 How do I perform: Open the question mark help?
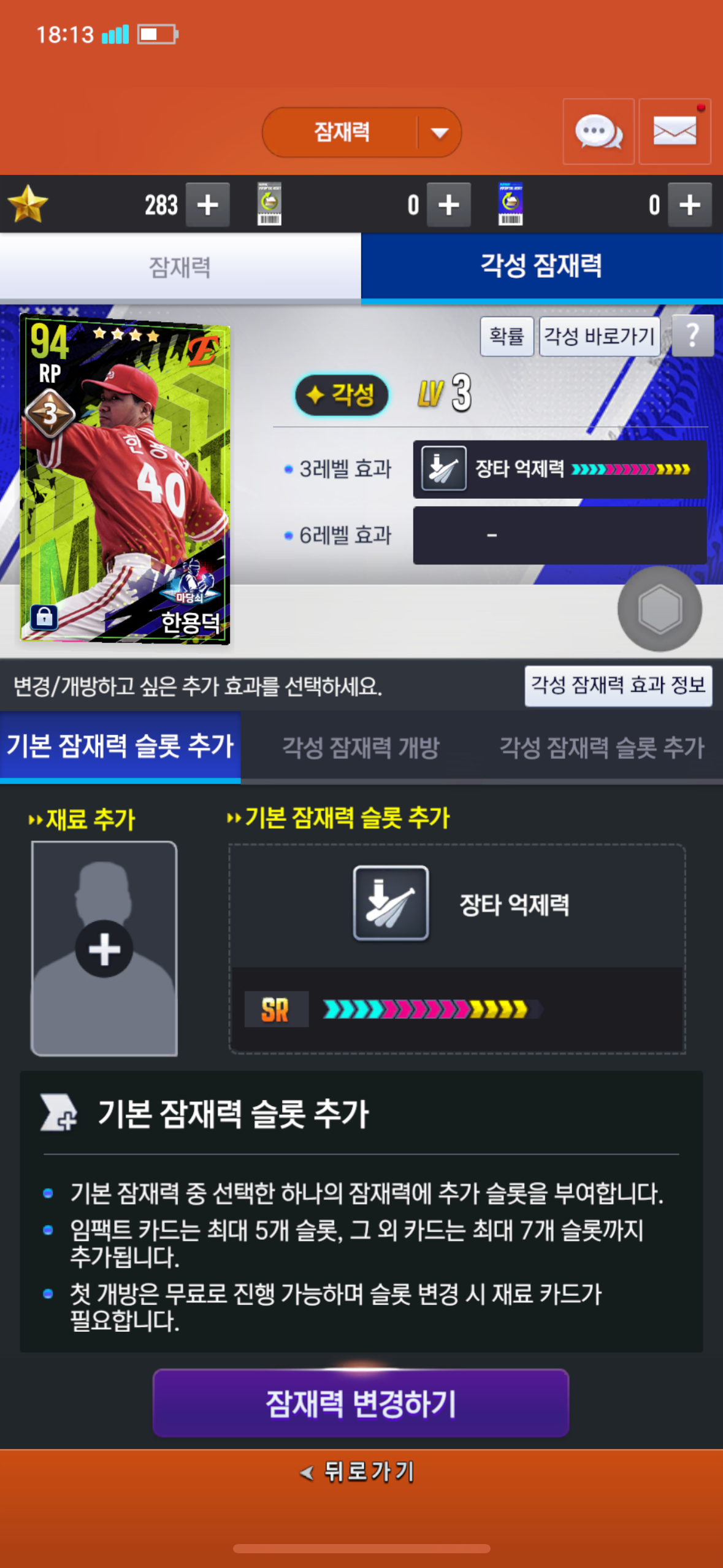tap(692, 336)
